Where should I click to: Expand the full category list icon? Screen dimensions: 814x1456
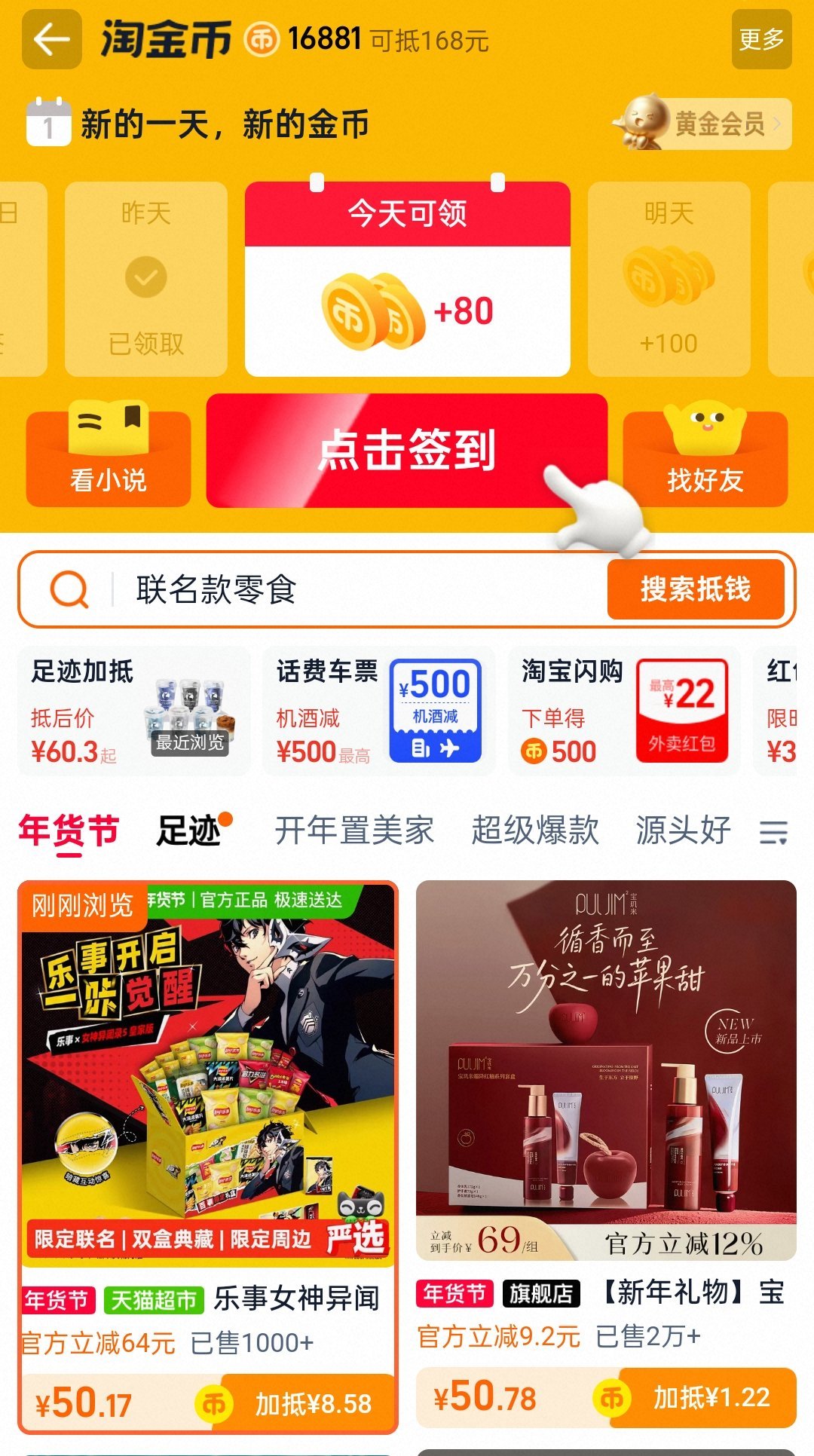773,832
